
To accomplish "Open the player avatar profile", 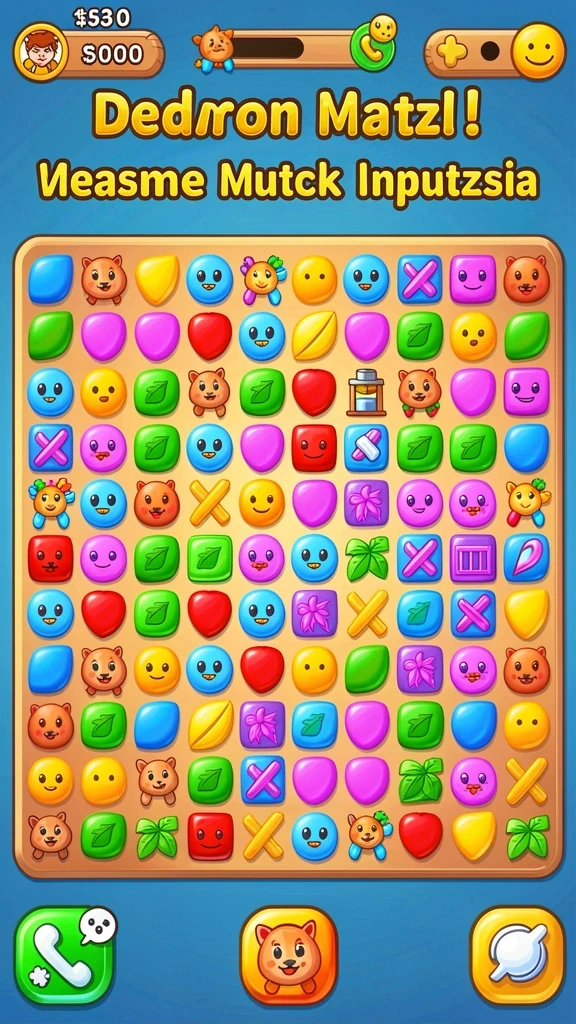I will click(x=40, y=52).
